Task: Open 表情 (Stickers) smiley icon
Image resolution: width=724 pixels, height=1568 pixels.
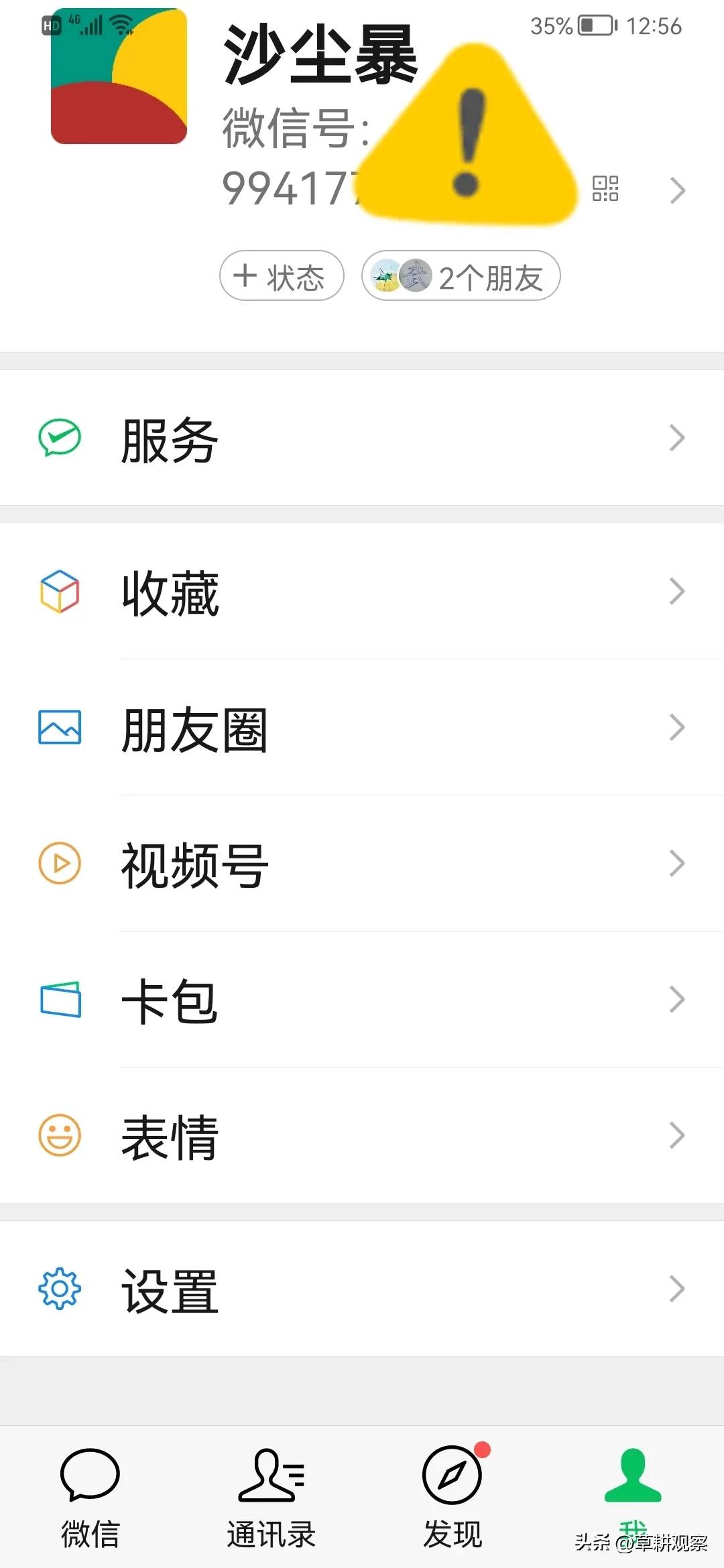Action: [59, 1133]
